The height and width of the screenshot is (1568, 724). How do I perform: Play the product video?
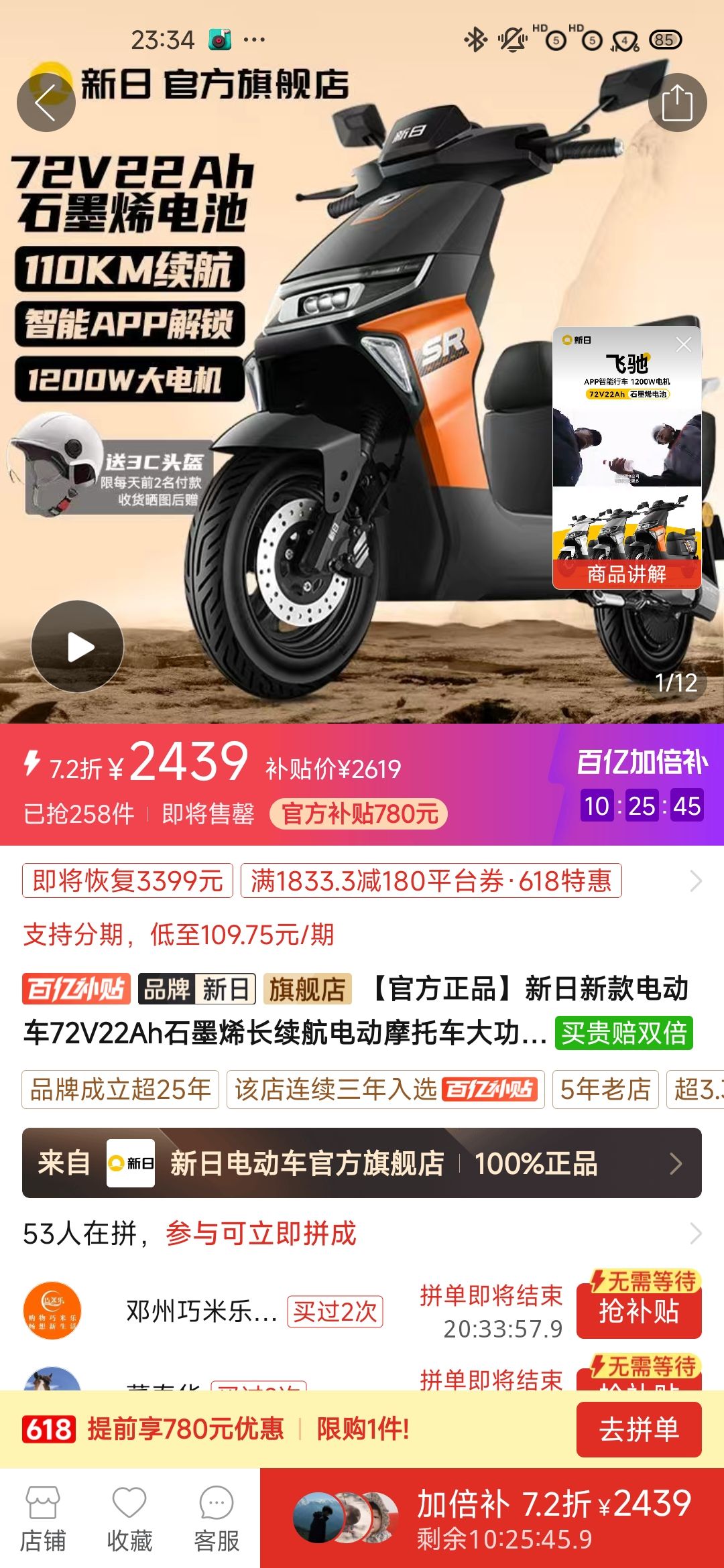[78, 647]
